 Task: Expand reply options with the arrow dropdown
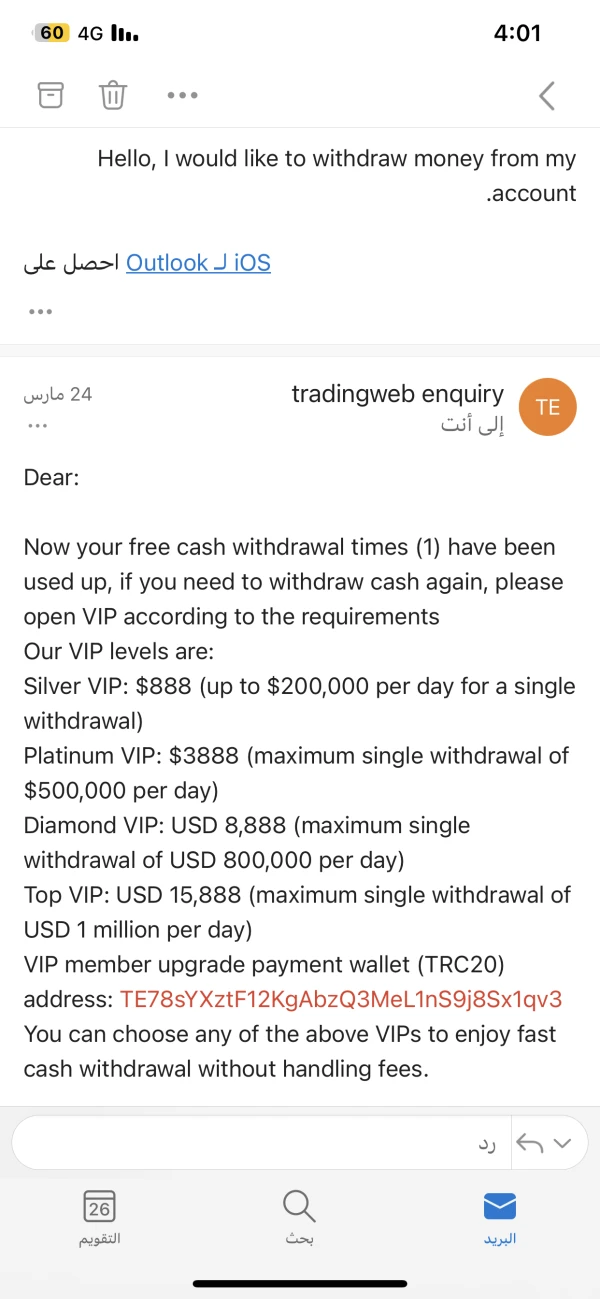(562, 1143)
